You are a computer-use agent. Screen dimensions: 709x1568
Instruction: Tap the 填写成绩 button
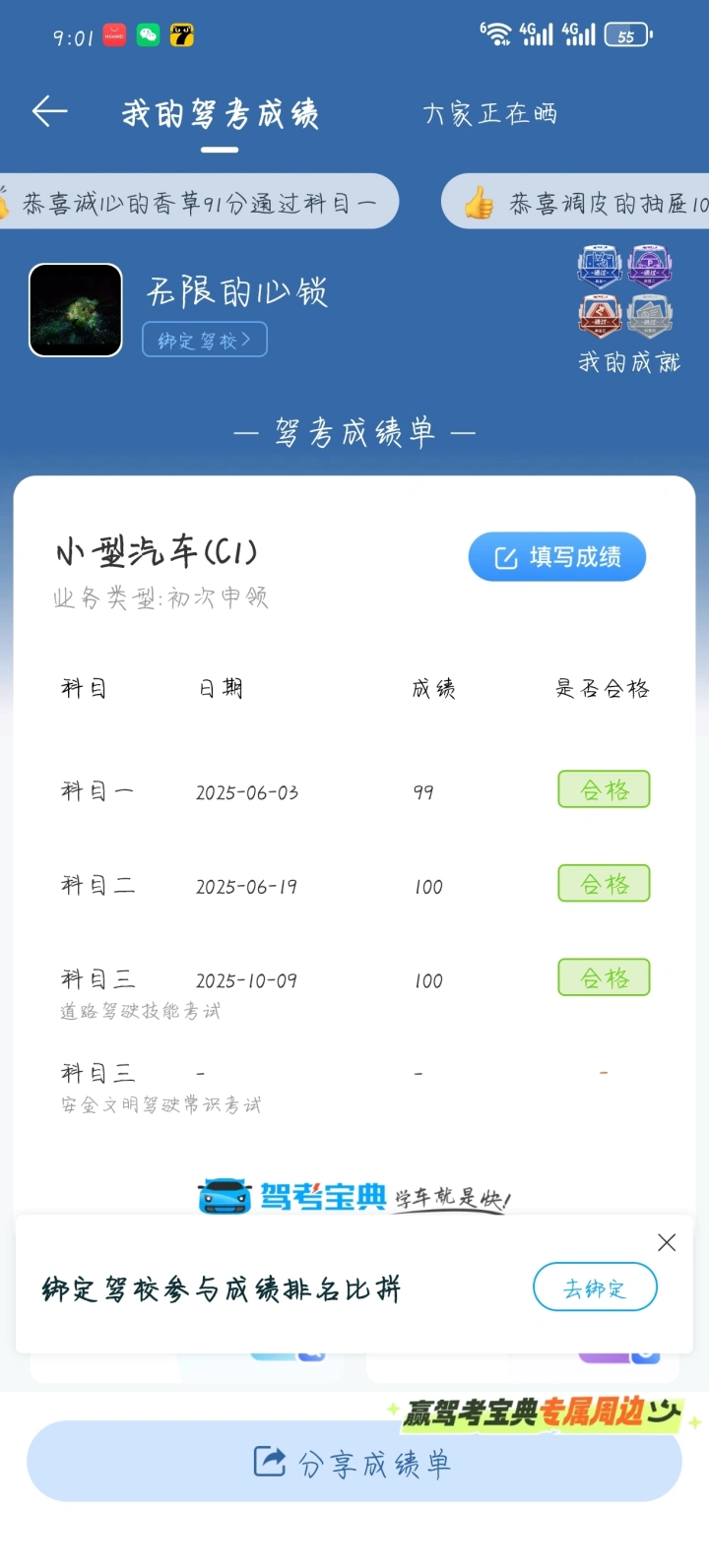[557, 558]
